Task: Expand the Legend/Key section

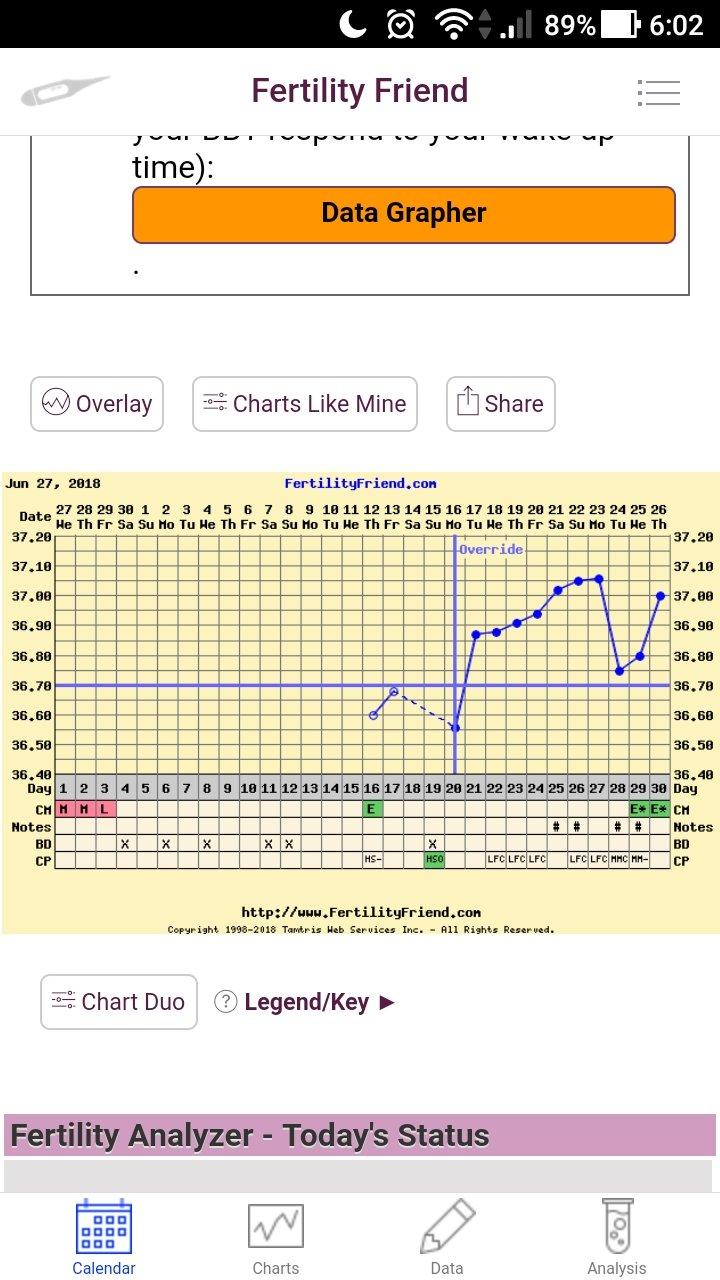Action: 307,1002
